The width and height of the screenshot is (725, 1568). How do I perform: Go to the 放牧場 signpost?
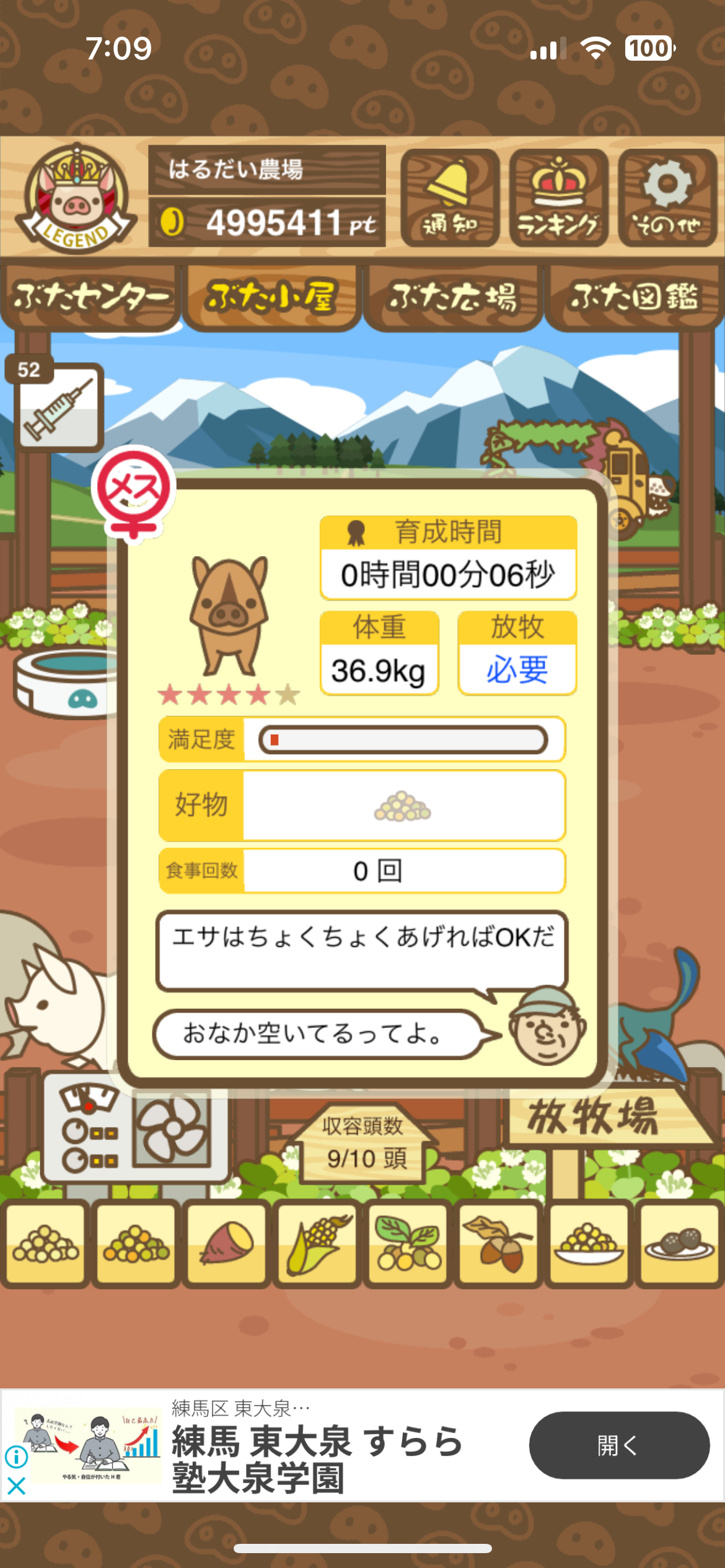pyautogui.click(x=595, y=1118)
